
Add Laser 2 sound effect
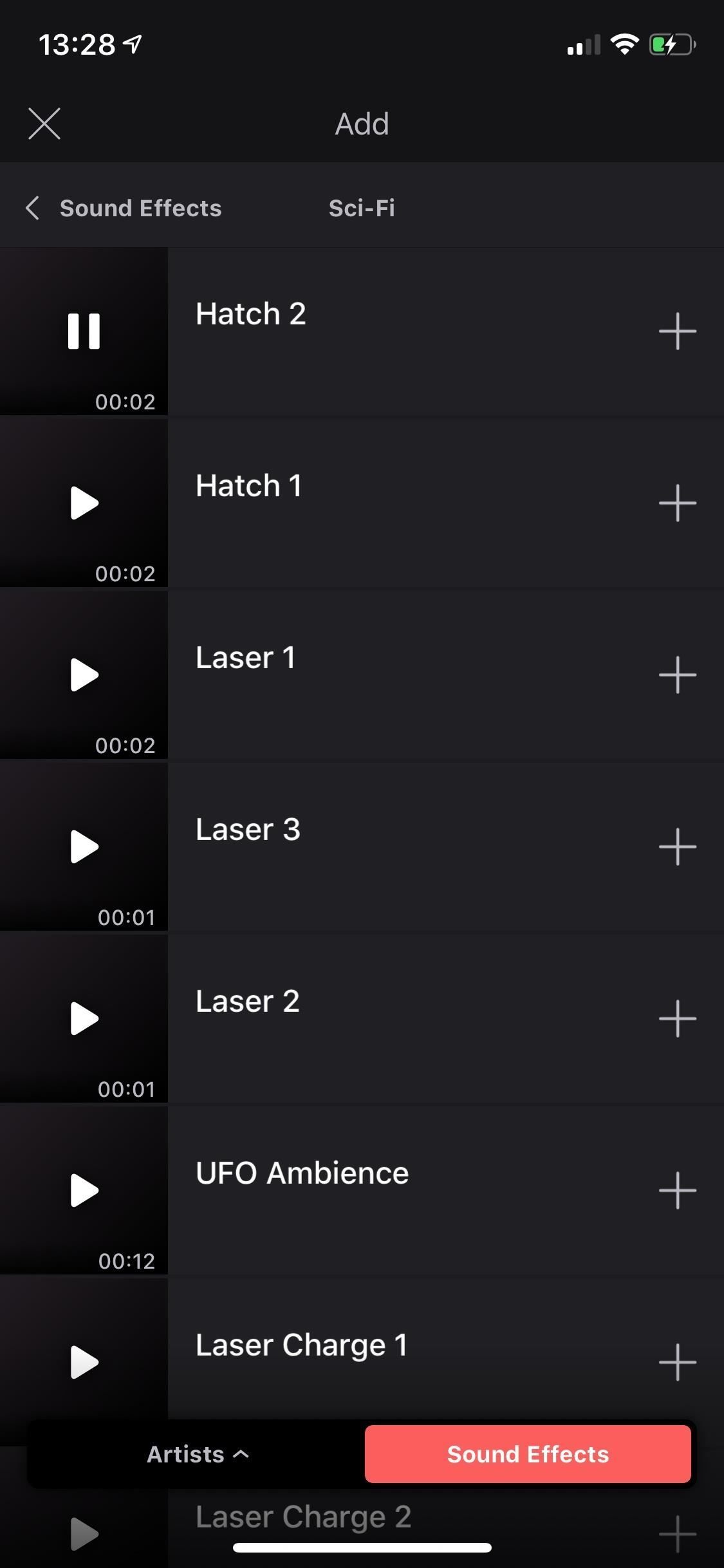677,1018
